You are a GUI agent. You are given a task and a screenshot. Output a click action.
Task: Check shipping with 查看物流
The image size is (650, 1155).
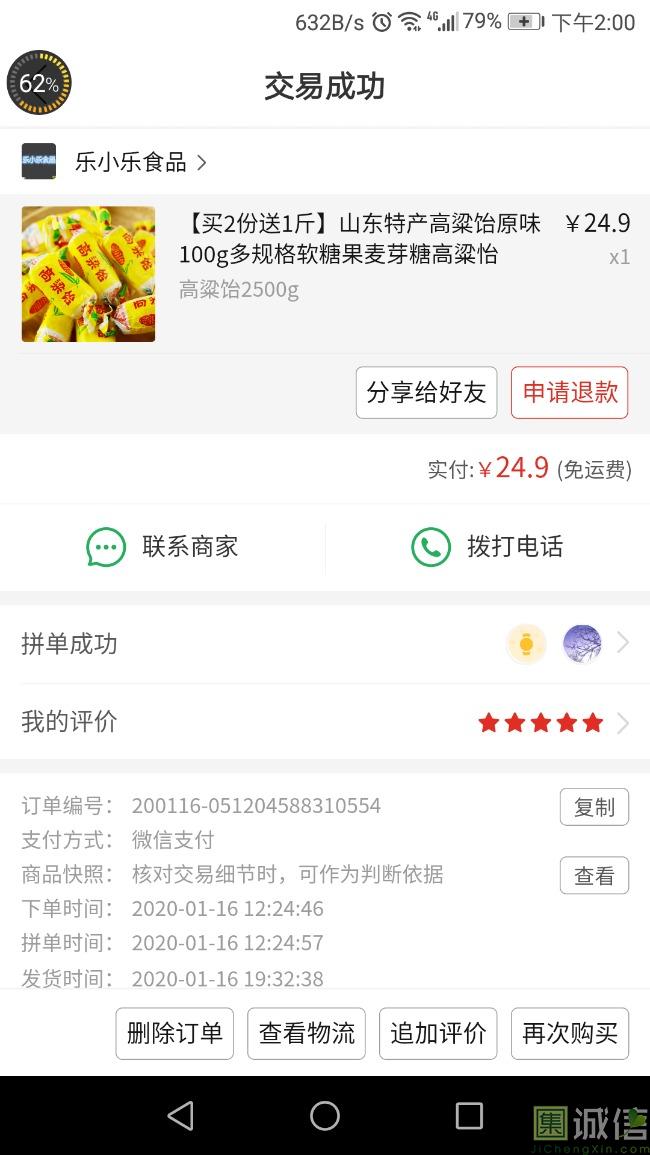coord(307,1033)
